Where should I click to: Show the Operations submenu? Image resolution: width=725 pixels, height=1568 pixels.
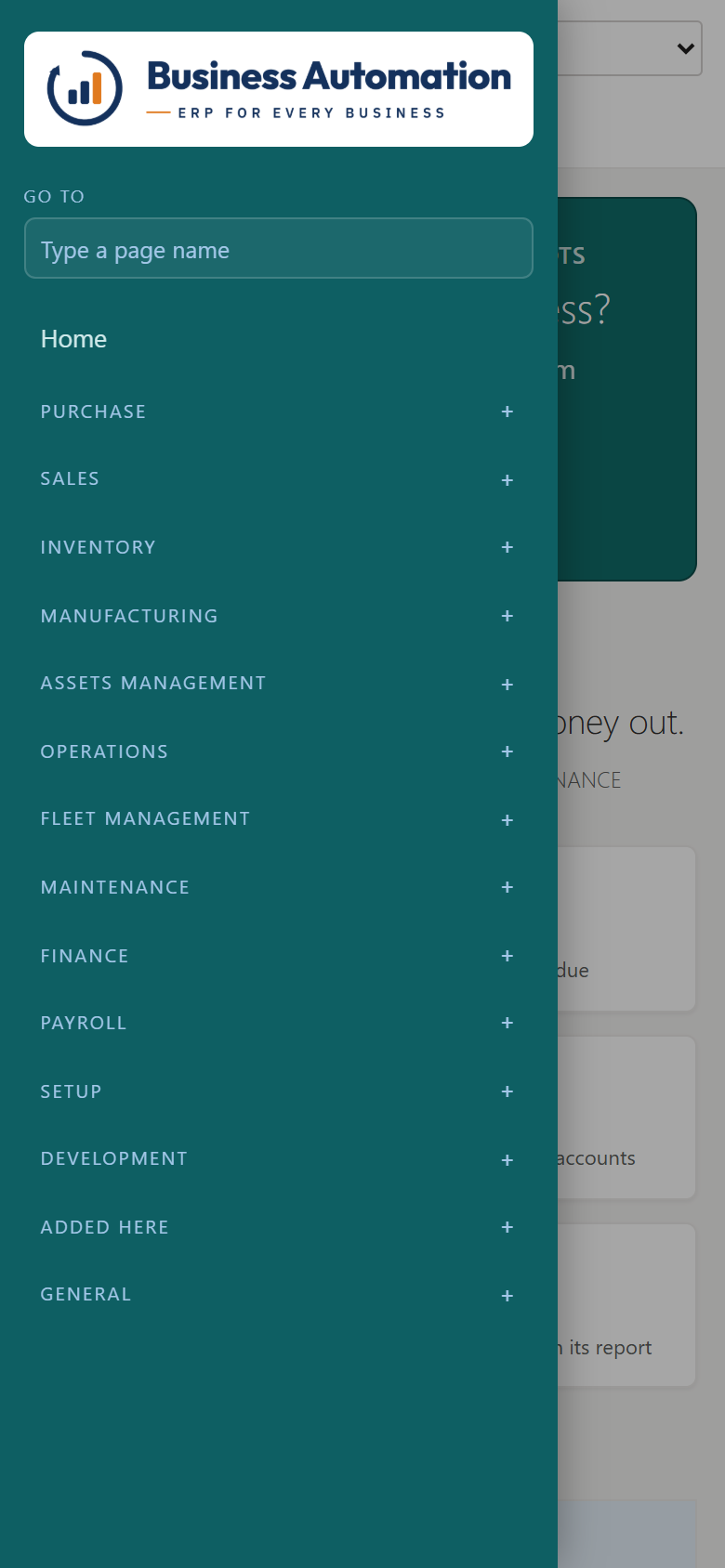278,751
